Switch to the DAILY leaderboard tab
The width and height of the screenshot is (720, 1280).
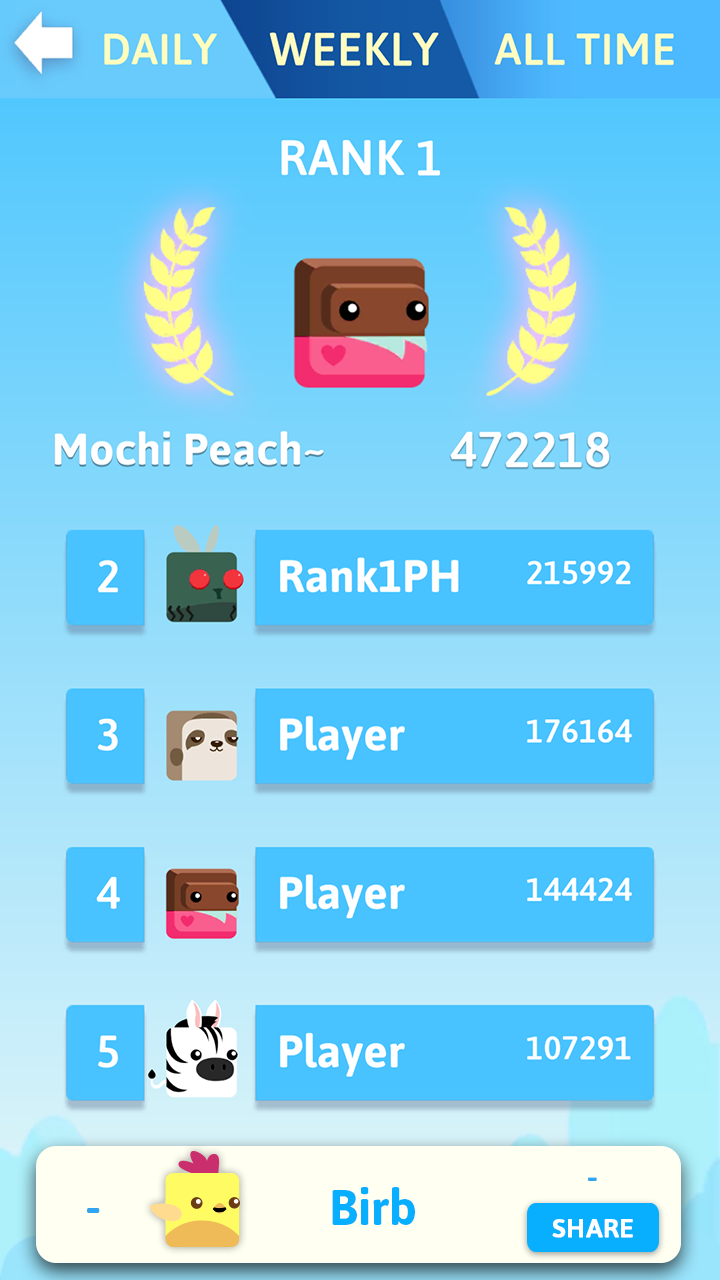point(159,48)
